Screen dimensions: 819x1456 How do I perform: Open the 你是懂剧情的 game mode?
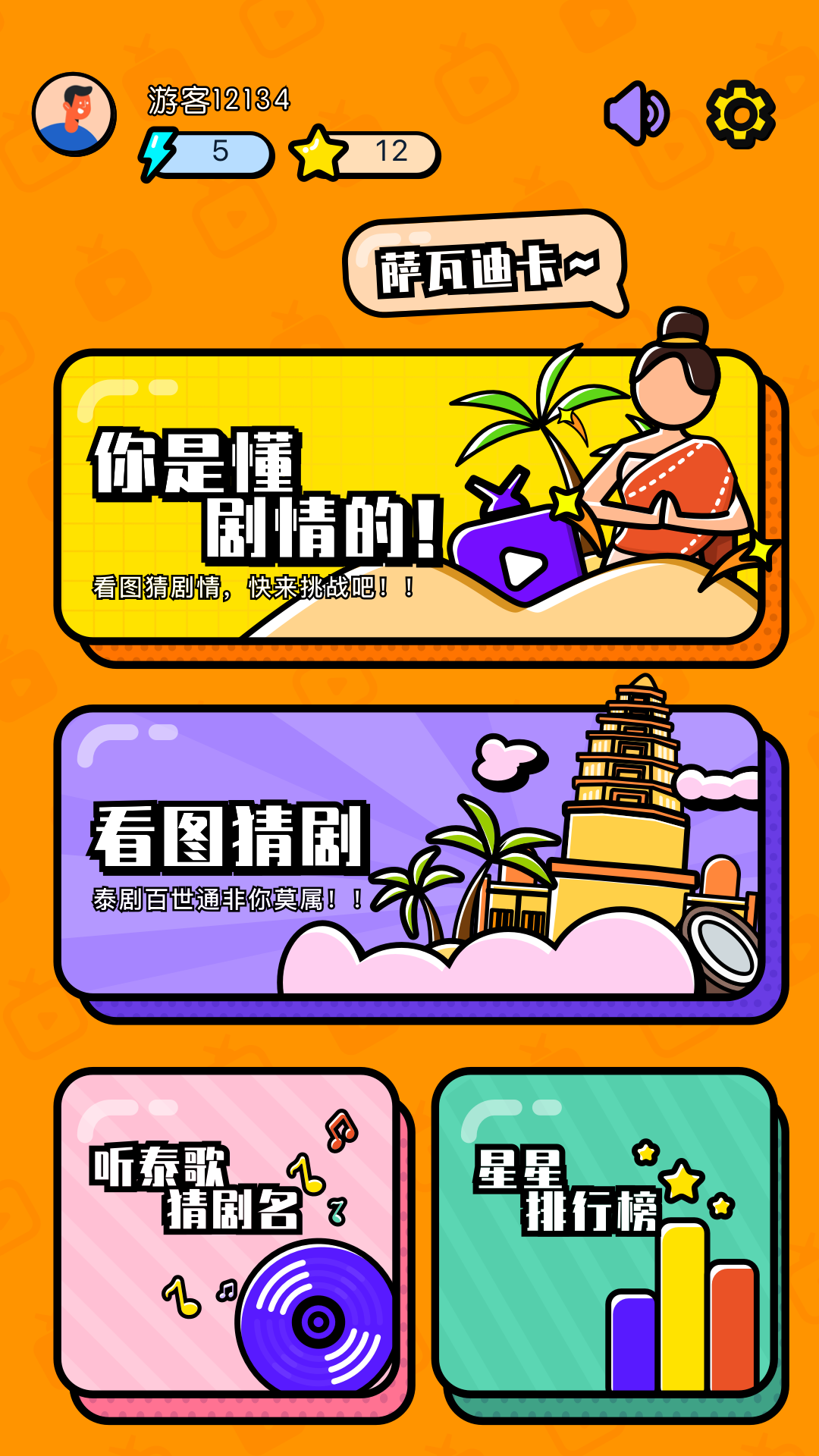tap(409, 497)
